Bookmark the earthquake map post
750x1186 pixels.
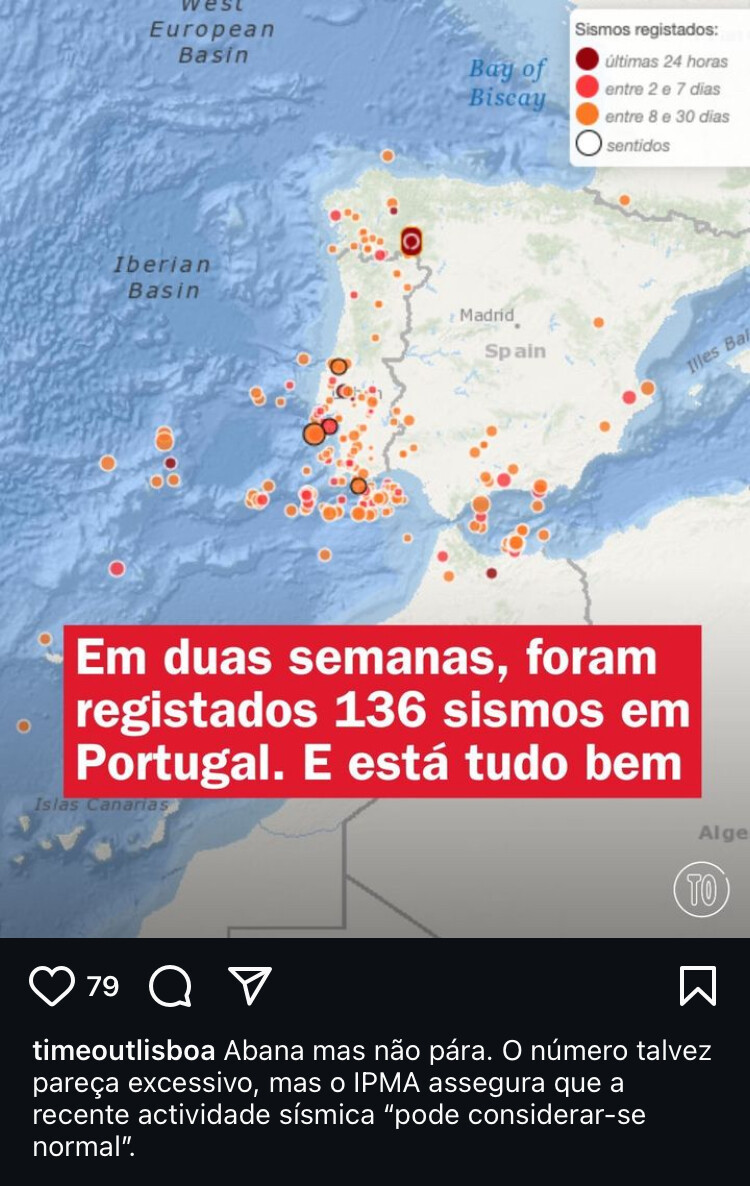tap(697, 986)
